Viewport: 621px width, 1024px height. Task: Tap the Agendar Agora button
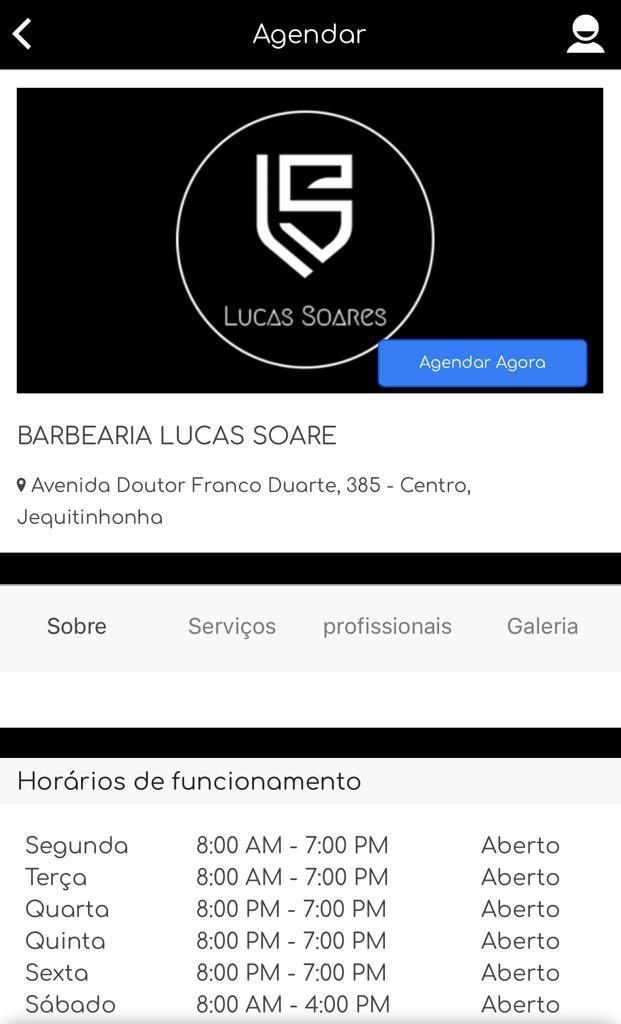(483, 362)
